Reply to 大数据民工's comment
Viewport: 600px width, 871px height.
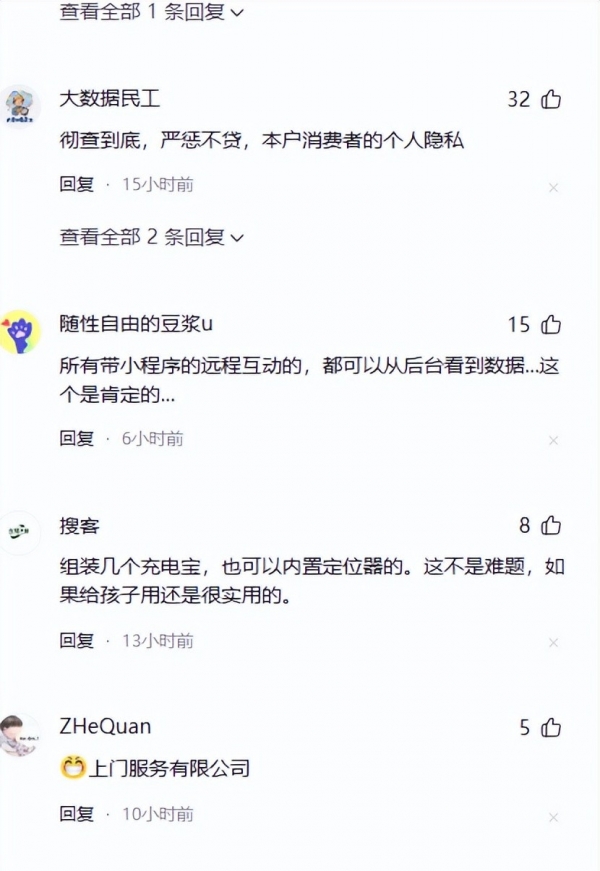pyautogui.click(x=76, y=185)
